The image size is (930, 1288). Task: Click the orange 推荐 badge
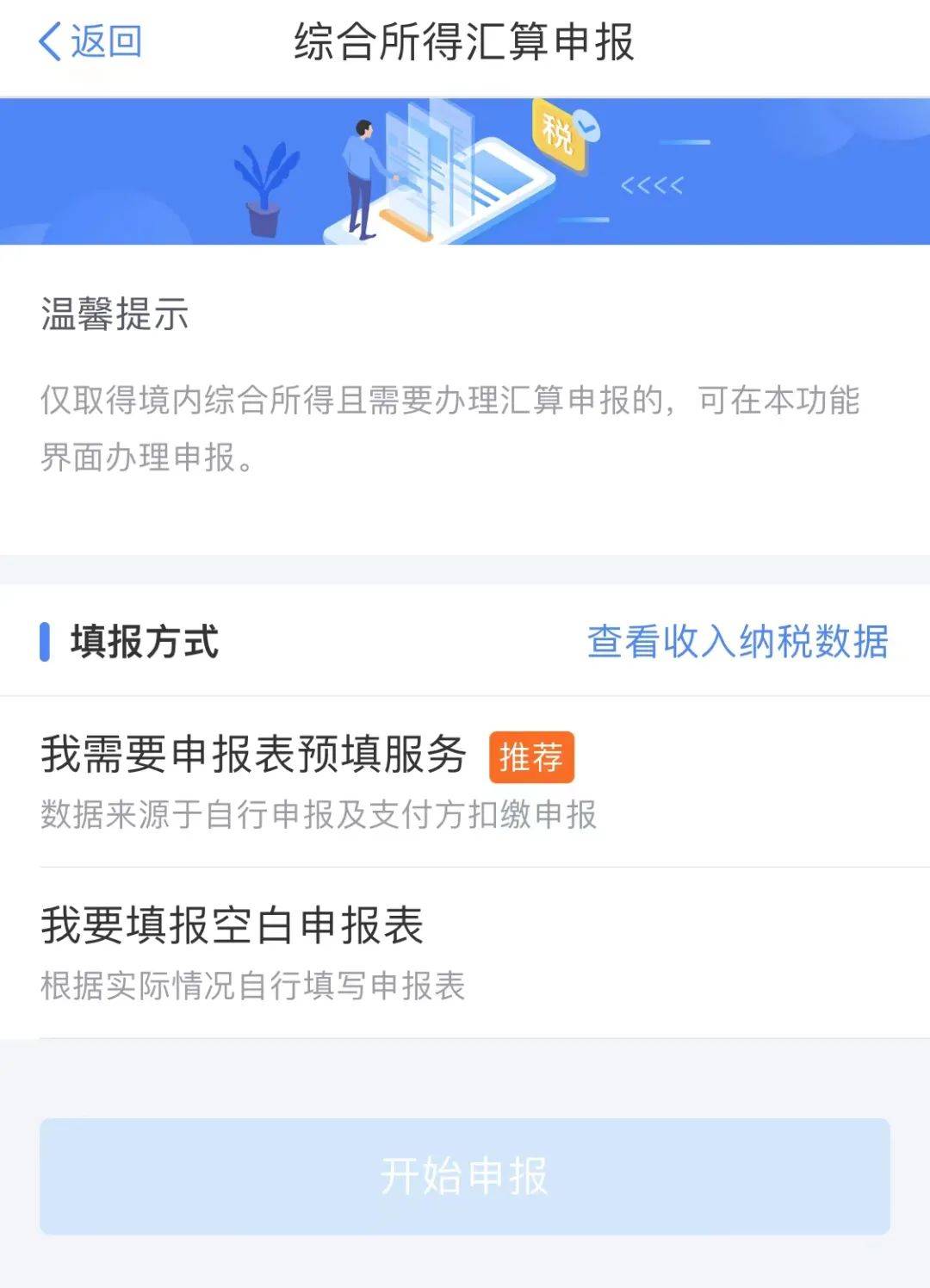(x=530, y=758)
